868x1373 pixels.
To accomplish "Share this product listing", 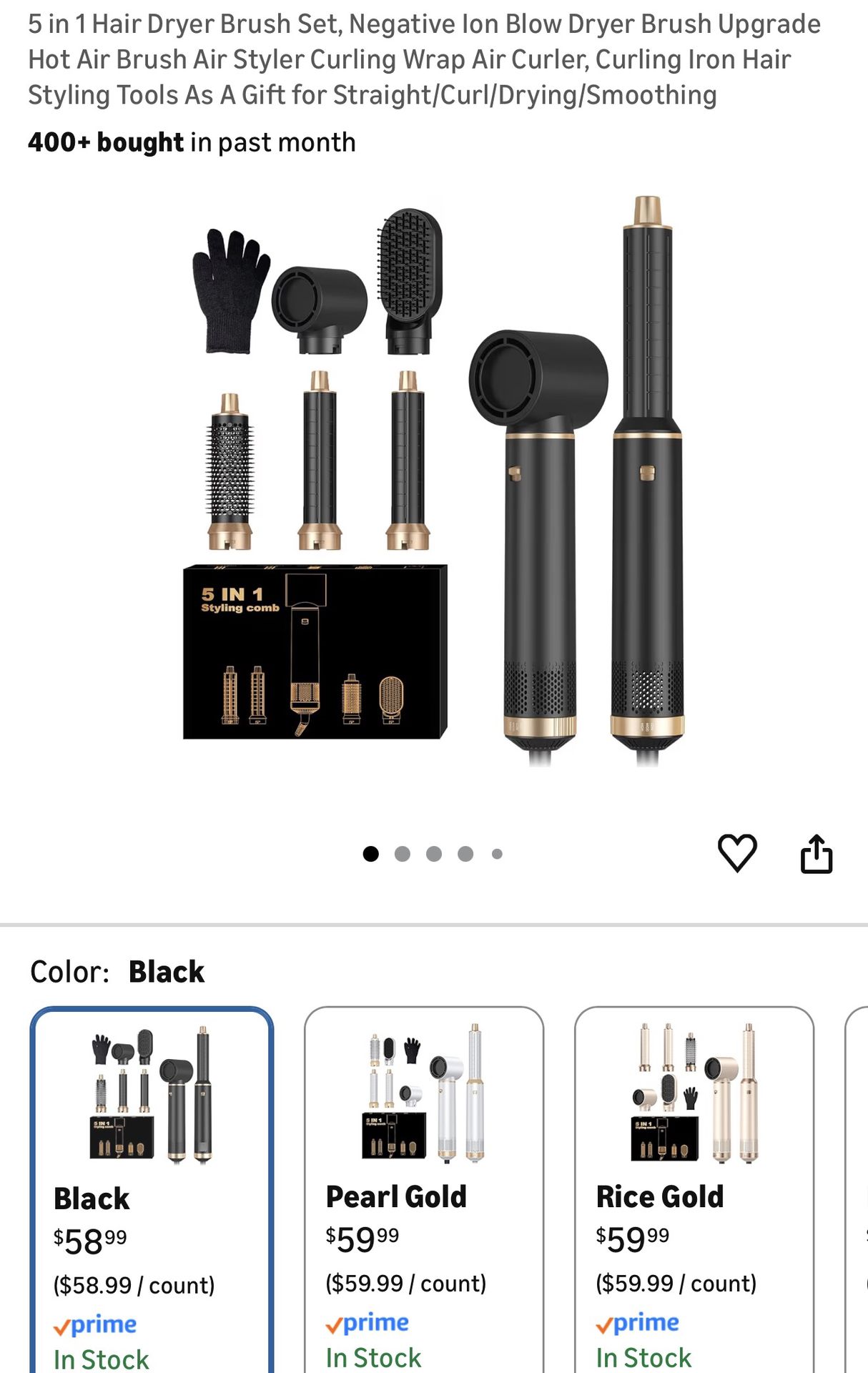I will [816, 854].
